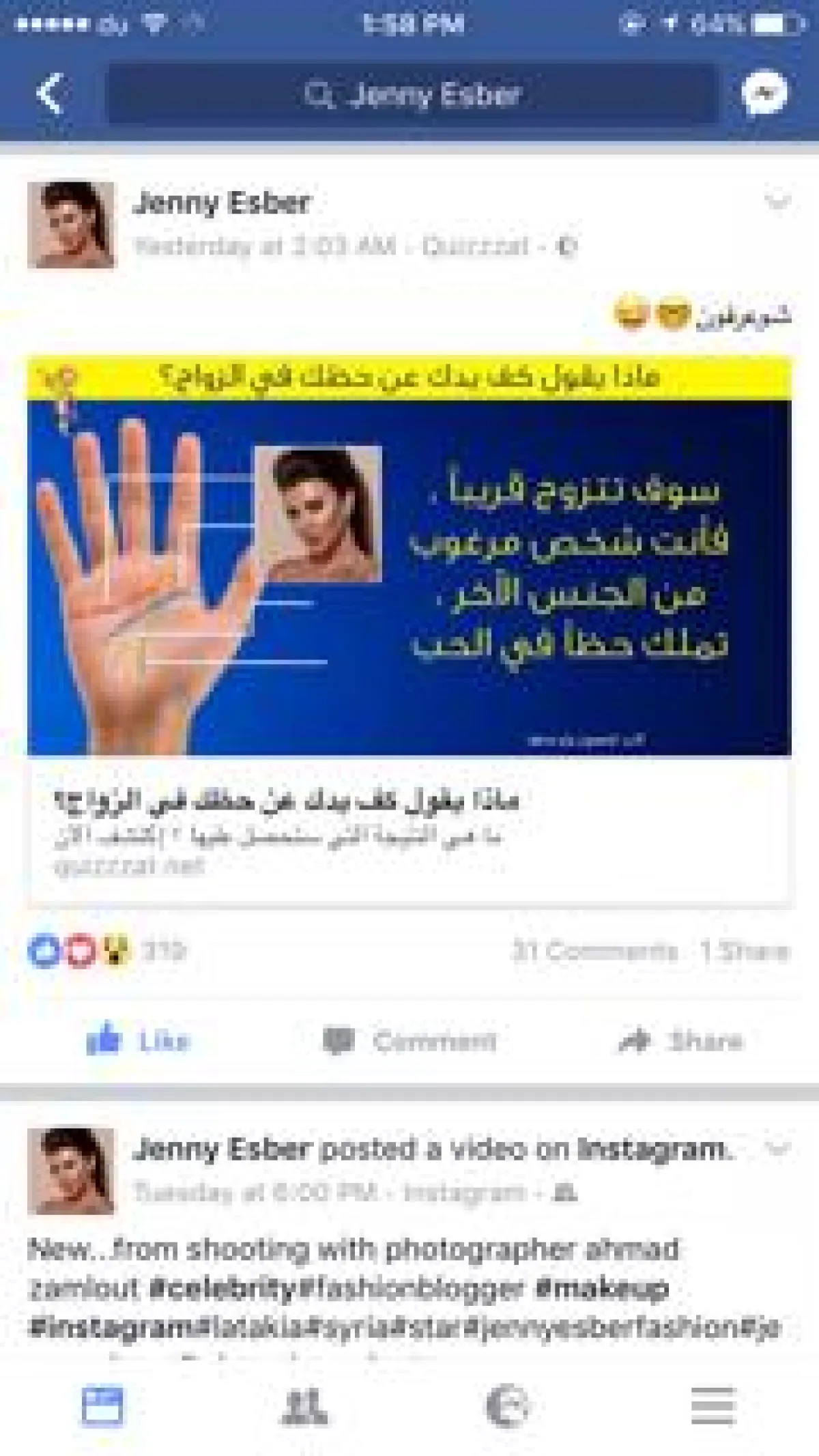819x1456 pixels.
Task: Open Messenger from the top bar
Action: click(x=764, y=92)
